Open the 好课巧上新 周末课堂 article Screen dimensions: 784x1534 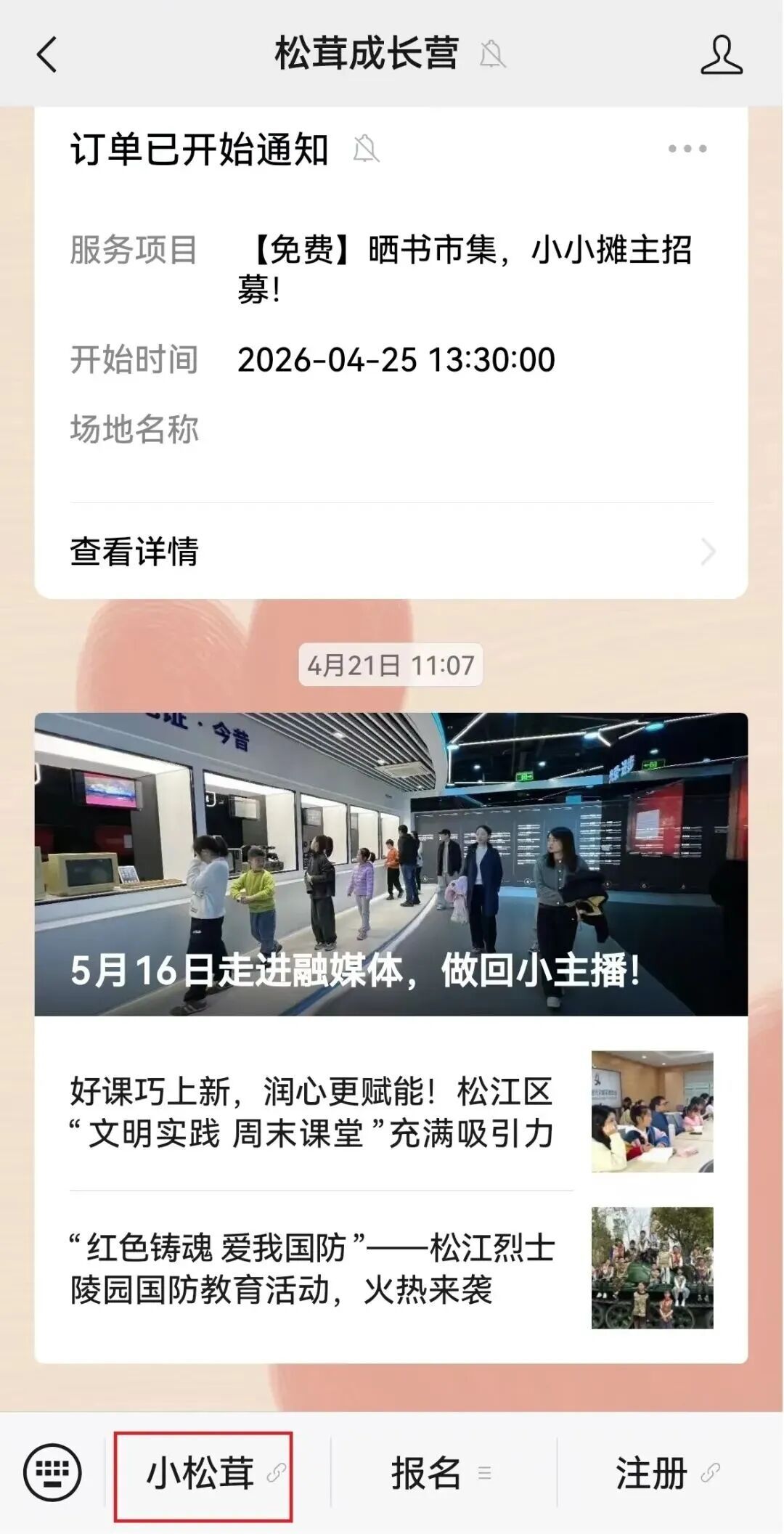pyautogui.click(x=391, y=1111)
